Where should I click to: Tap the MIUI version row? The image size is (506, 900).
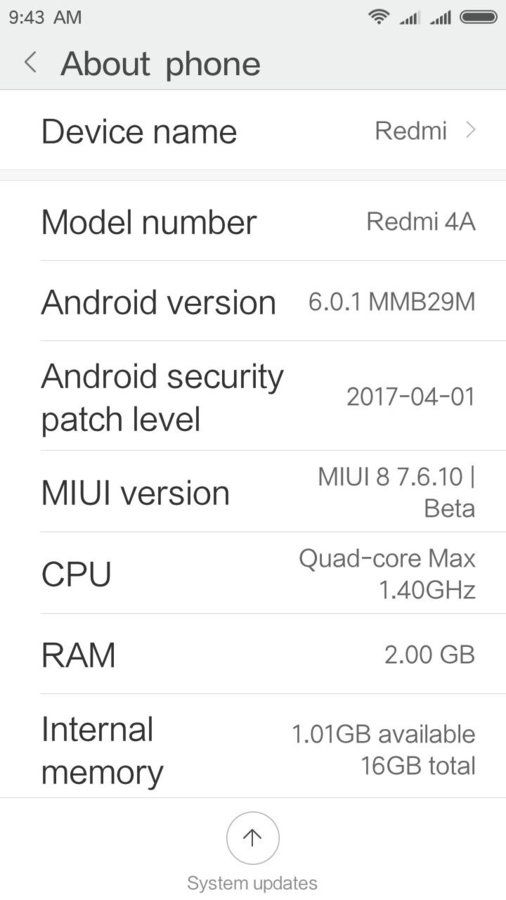click(x=253, y=492)
